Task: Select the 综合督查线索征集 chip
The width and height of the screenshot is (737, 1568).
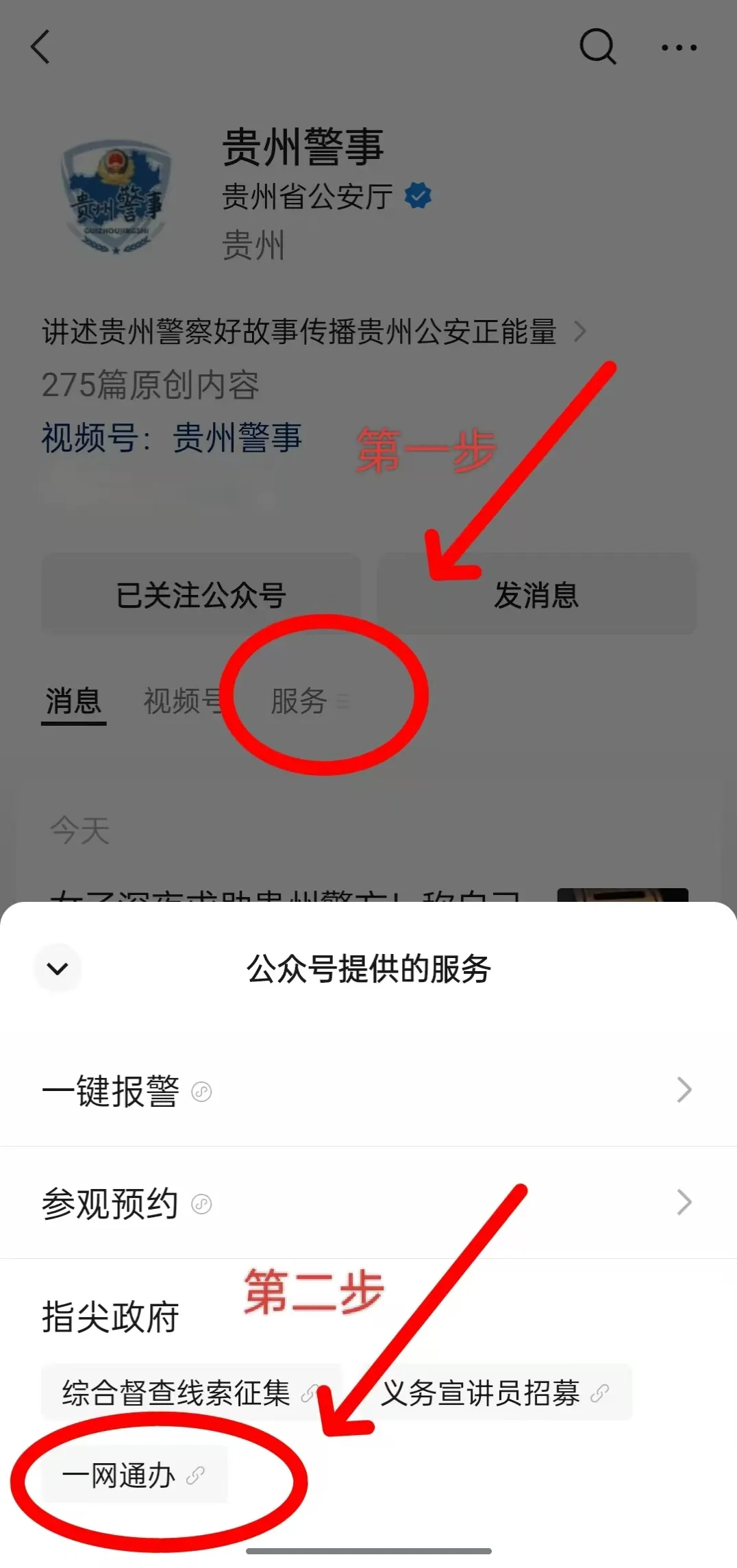Action: [x=185, y=1393]
